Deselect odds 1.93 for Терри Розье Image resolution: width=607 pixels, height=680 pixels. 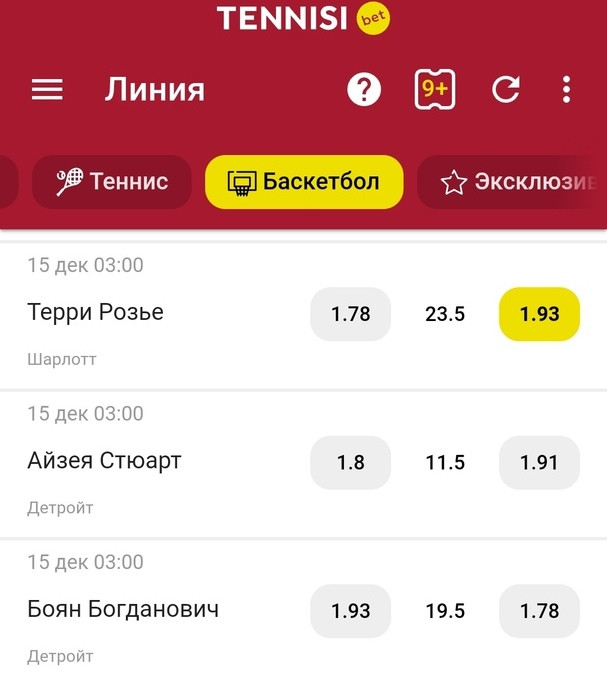click(x=539, y=314)
